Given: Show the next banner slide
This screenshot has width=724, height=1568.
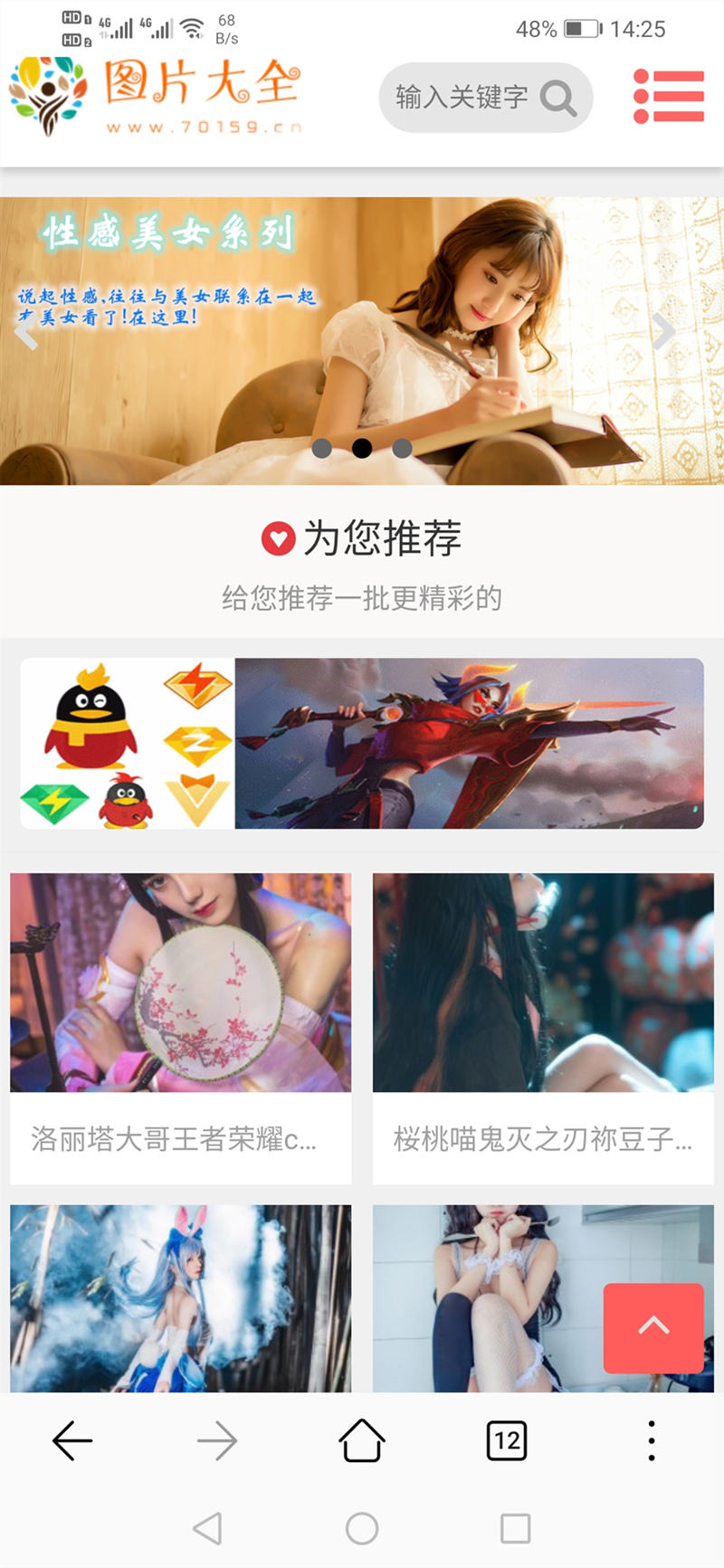Looking at the screenshot, I should 664,332.
